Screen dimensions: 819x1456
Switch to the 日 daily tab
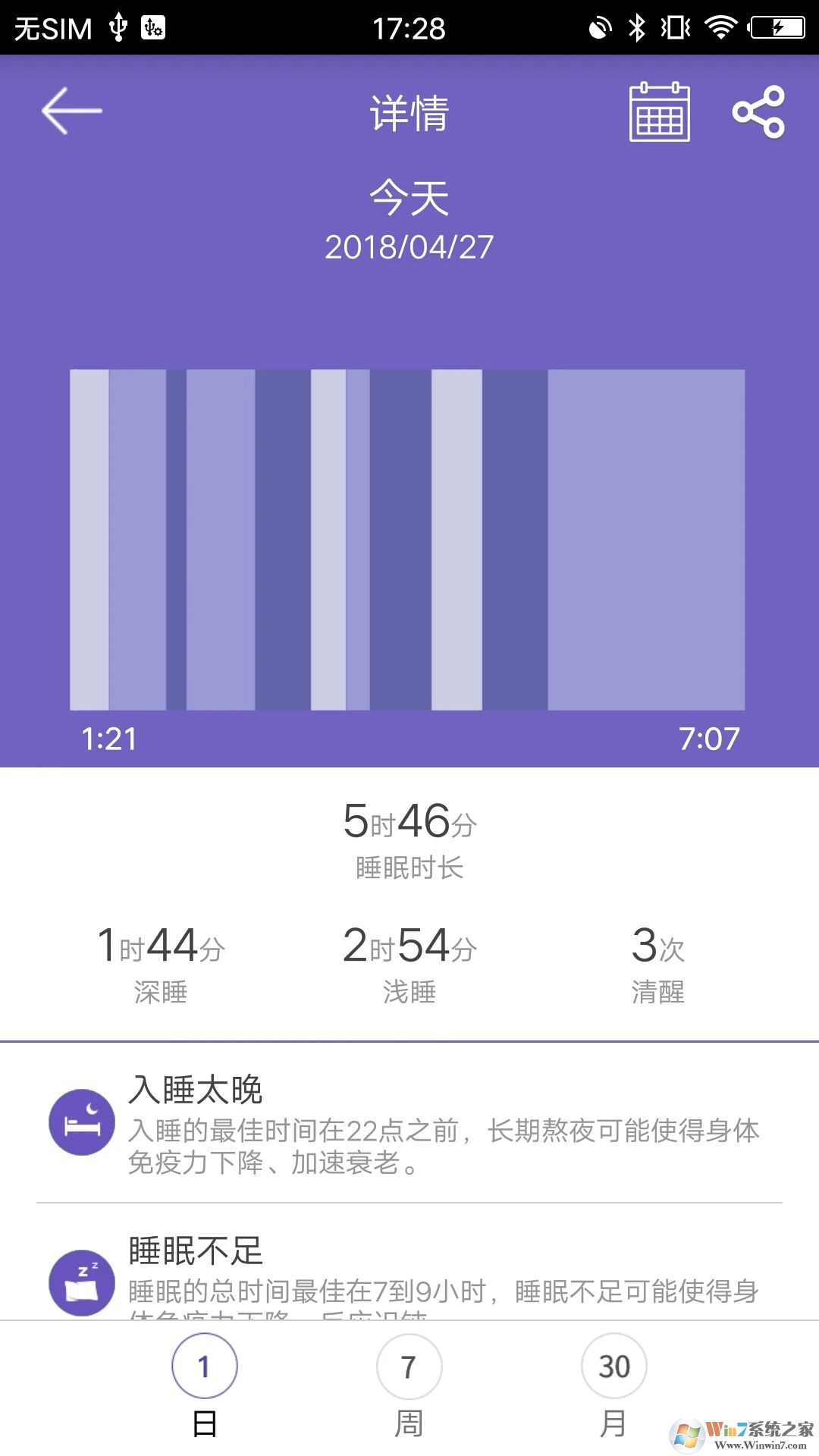pyautogui.click(x=205, y=1420)
